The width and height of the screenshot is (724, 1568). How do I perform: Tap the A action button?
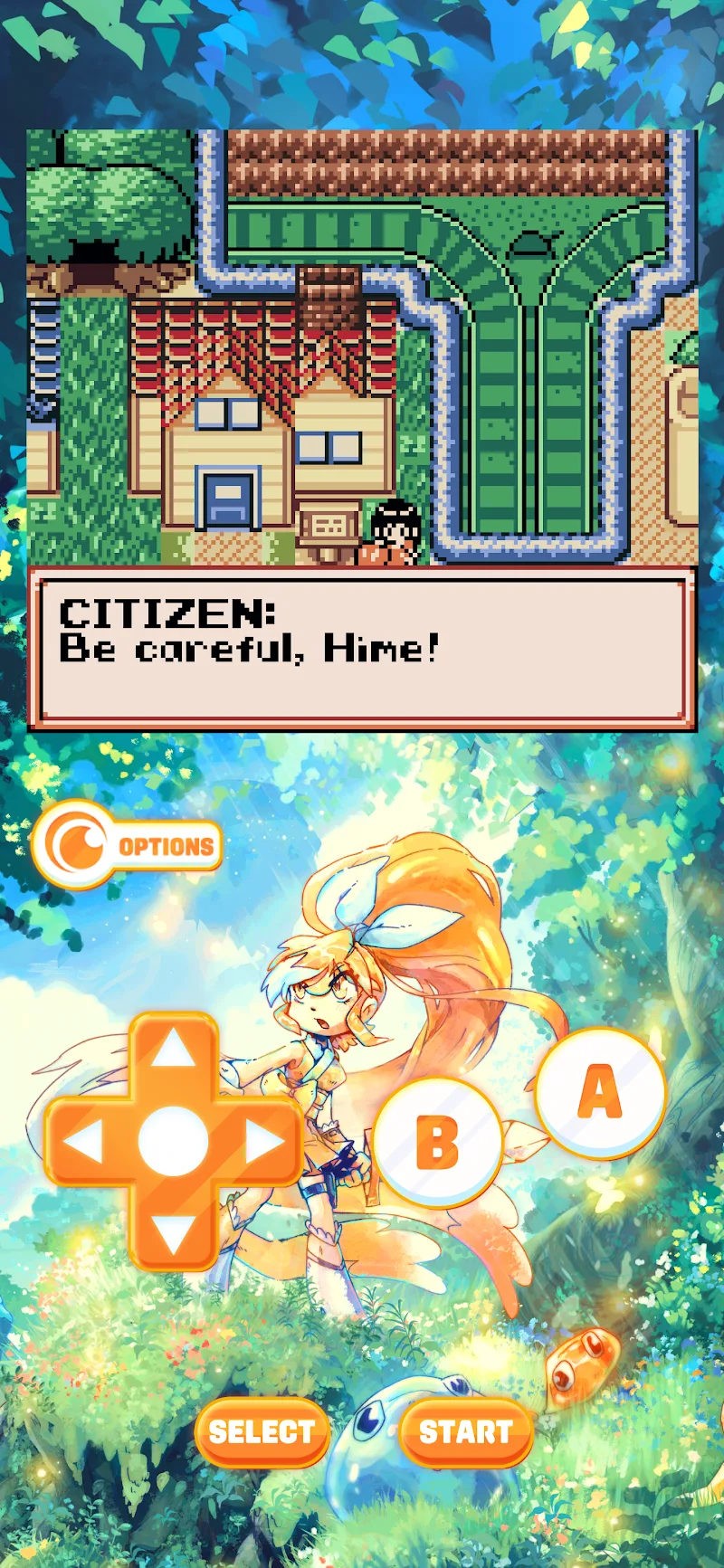click(600, 1092)
